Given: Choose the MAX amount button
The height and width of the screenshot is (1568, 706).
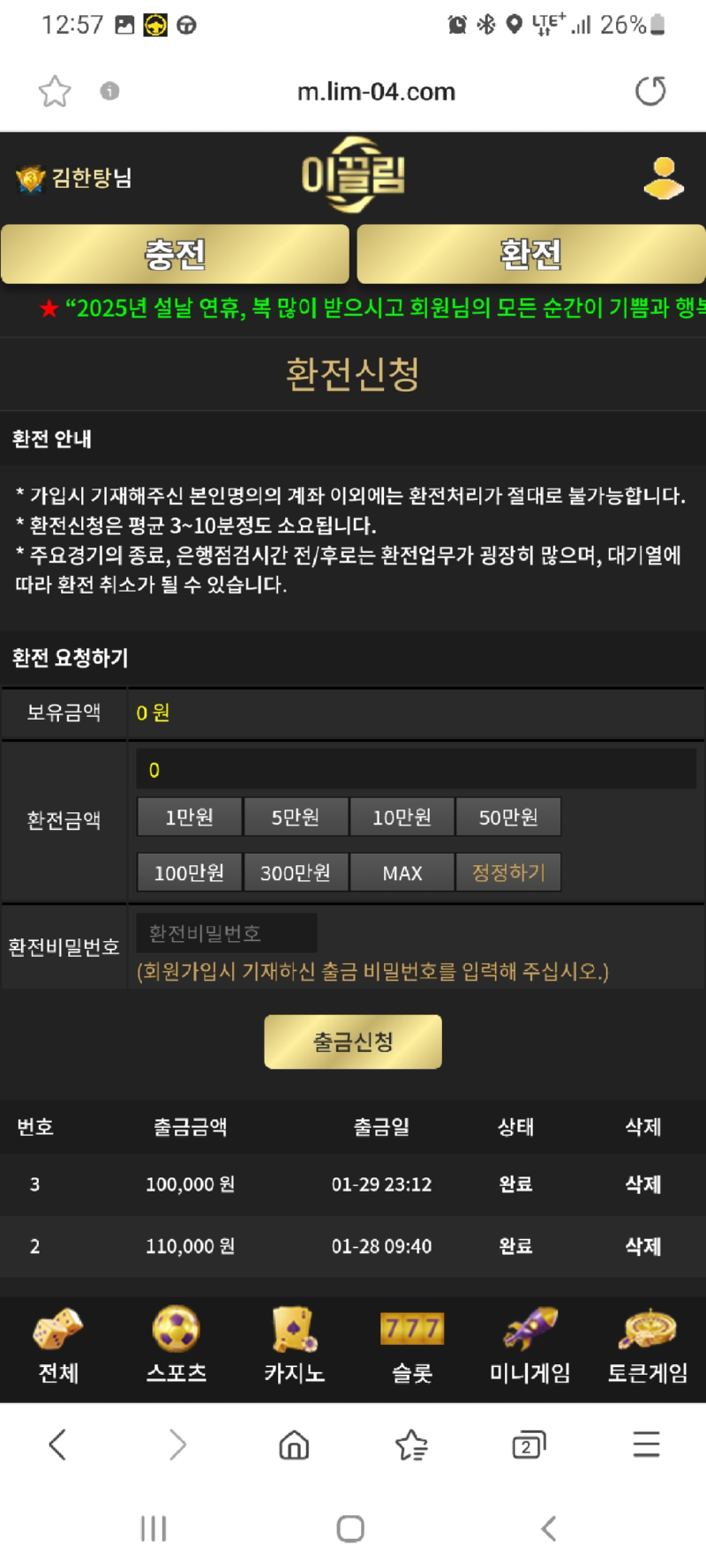Looking at the screenshot, I should coord(402,873).
